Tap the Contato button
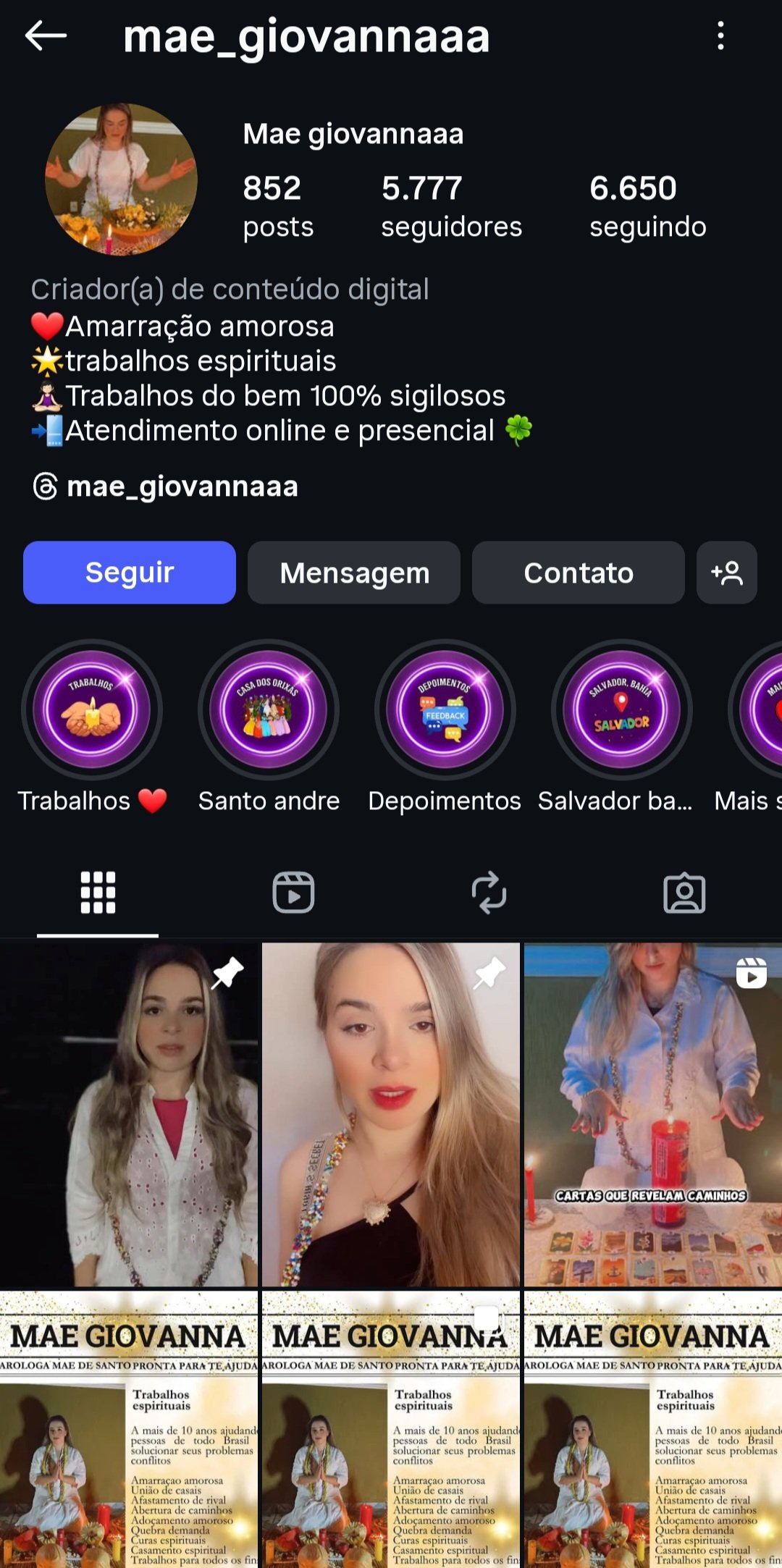782x1568 pixels. coord(578,573)
